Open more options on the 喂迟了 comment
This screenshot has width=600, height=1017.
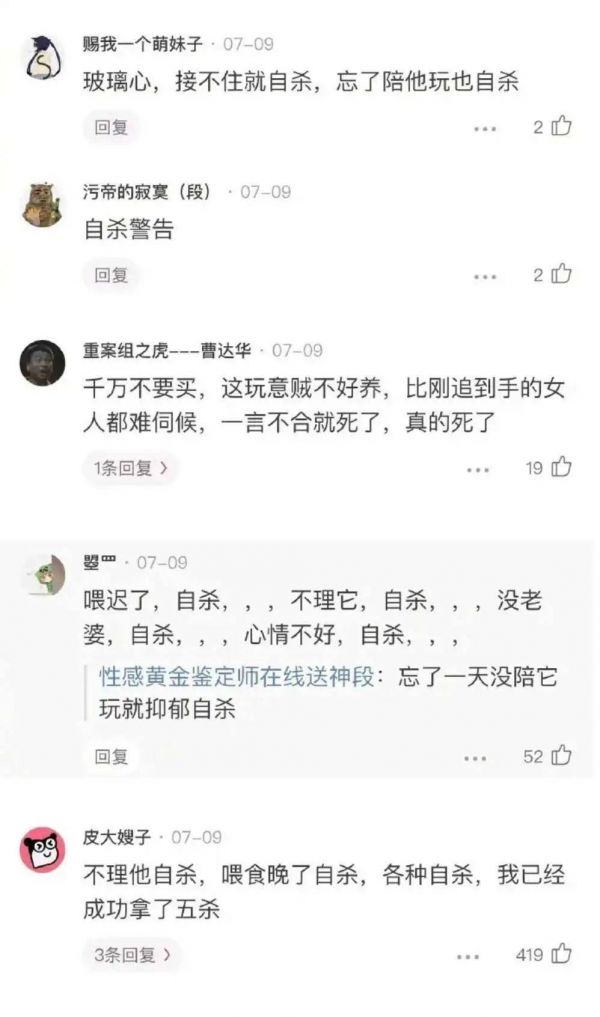(x=476, y=758)
